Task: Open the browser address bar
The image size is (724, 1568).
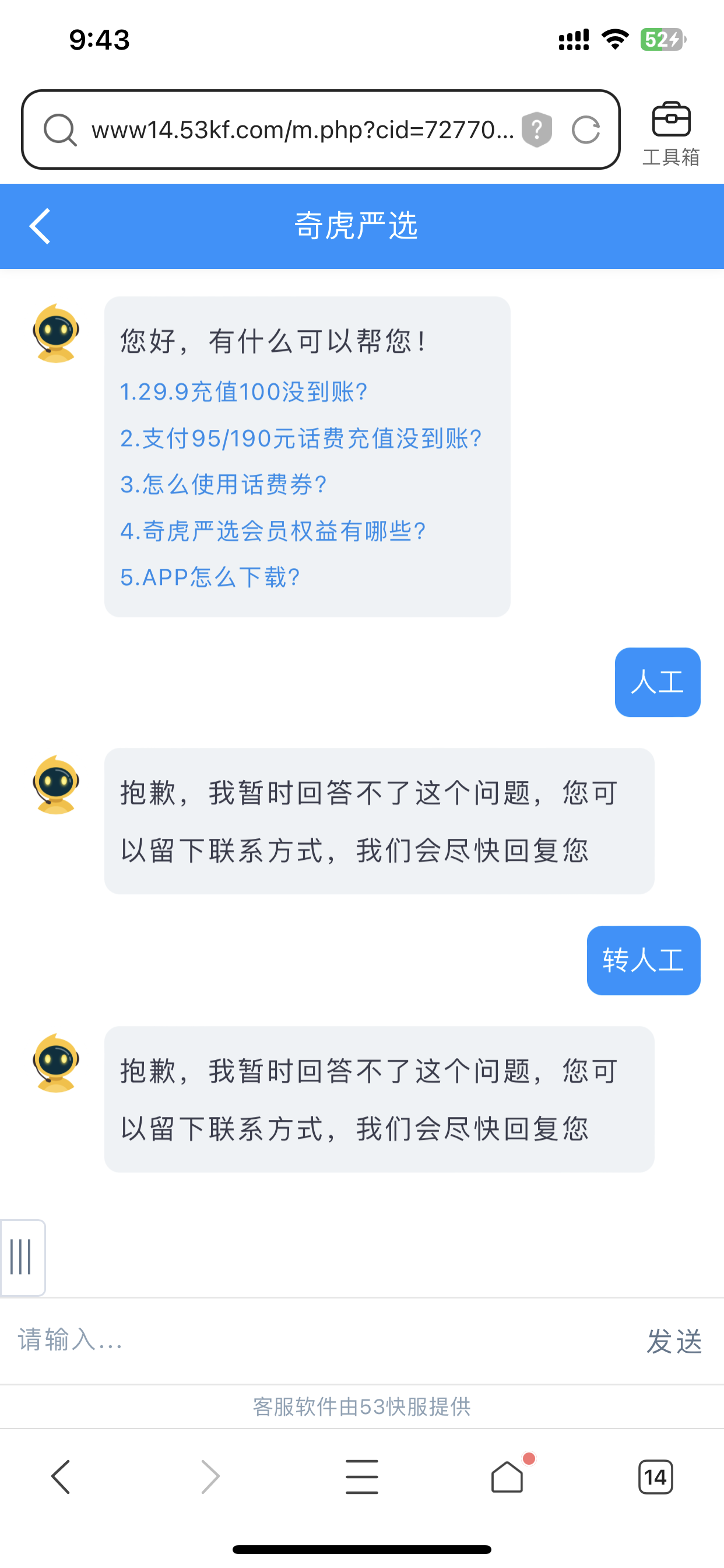Action: (303, 129)
